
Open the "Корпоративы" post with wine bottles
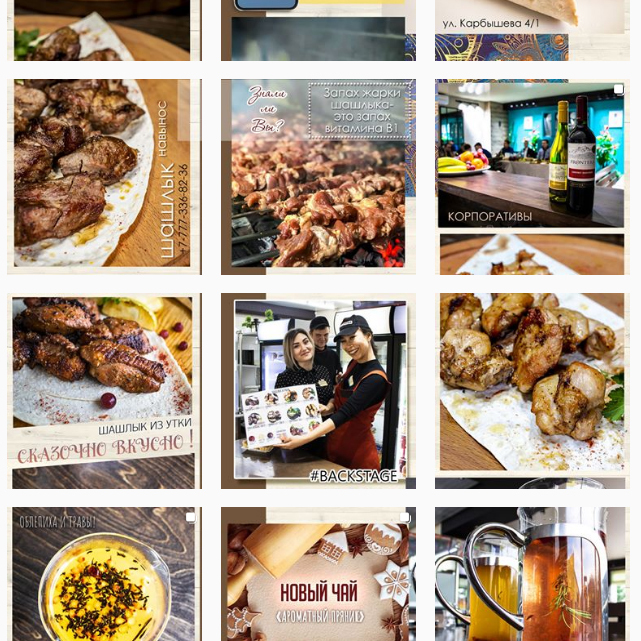coord(531,177)
